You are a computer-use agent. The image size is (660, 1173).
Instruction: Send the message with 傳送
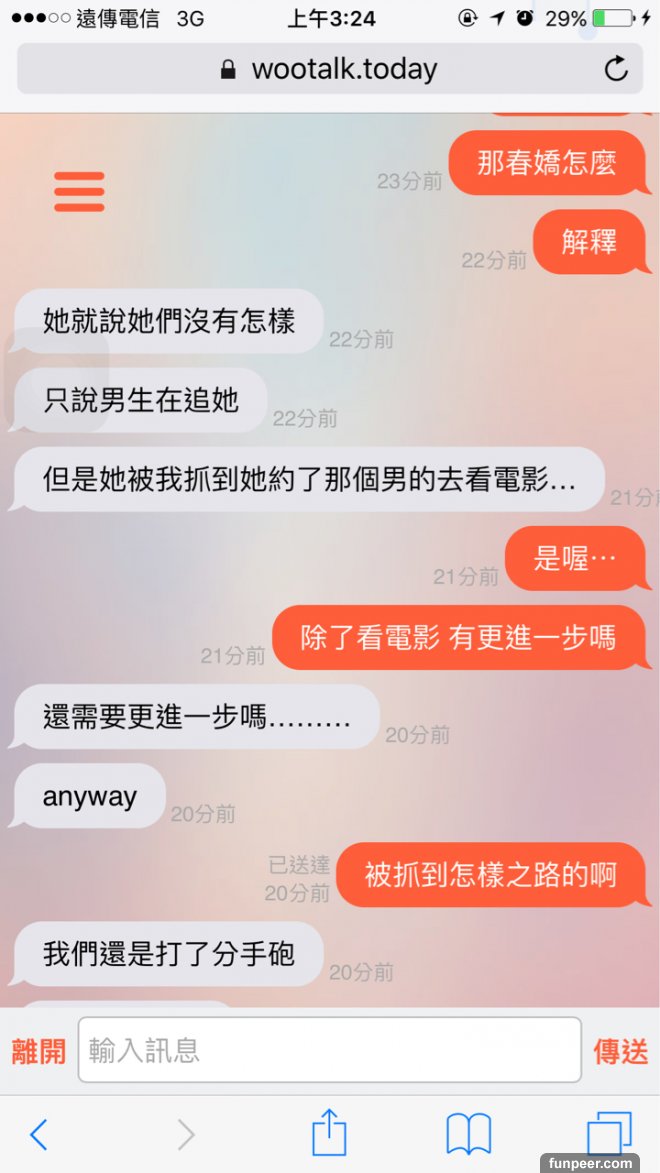[620, 1051]
